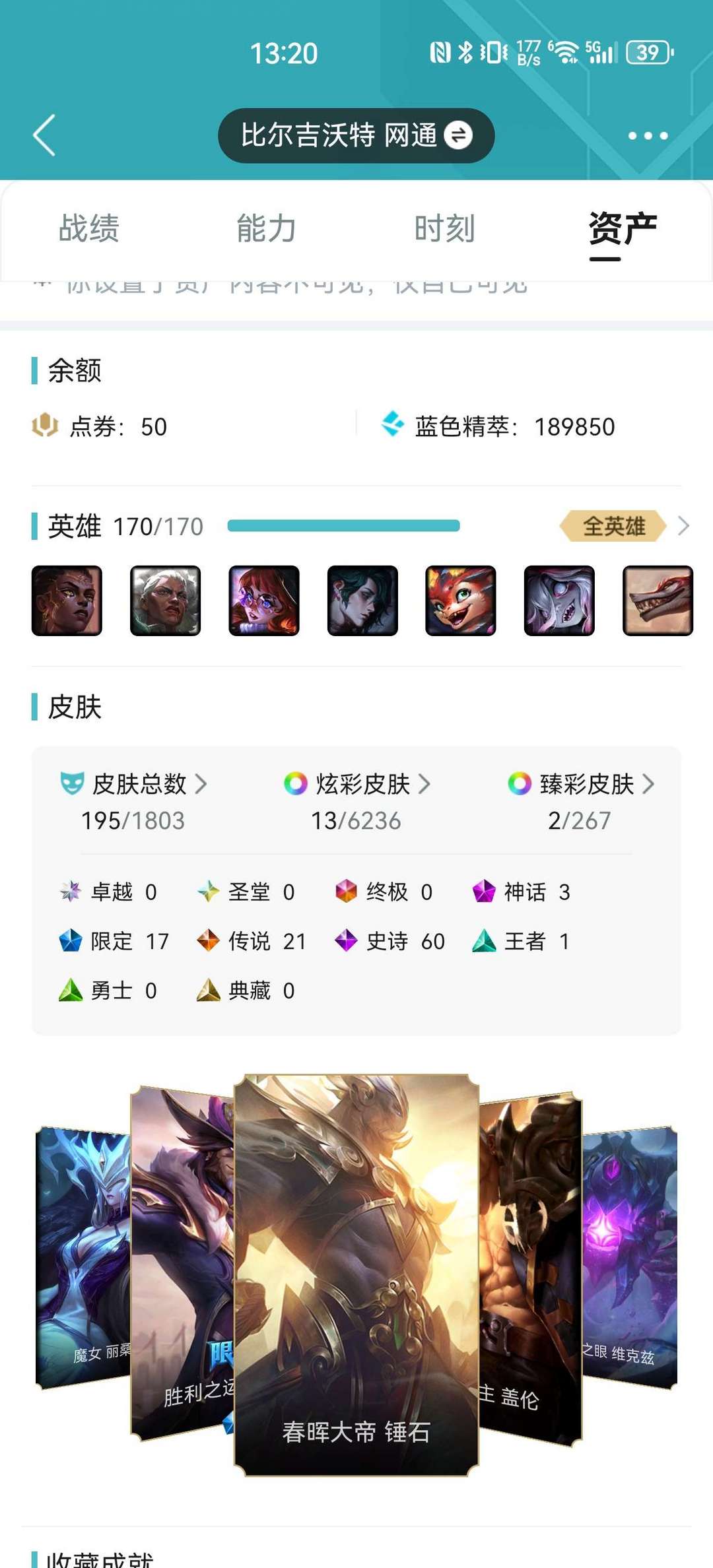Open the three-dot overflow menu
This screenshot has width=713, height=1568.
click(x=647, y=135)
